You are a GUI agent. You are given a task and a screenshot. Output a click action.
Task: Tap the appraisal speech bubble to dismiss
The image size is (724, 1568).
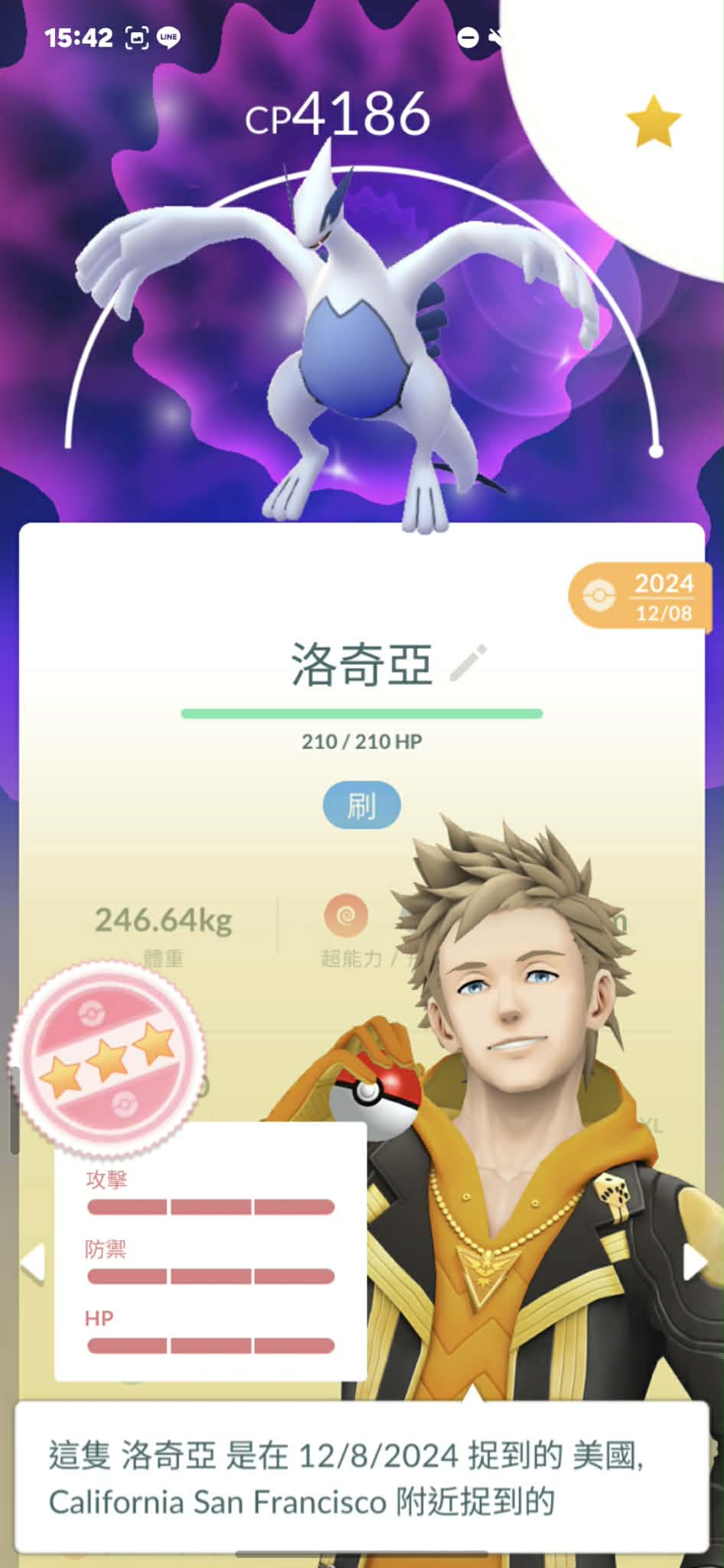(x=361, y=1478)
